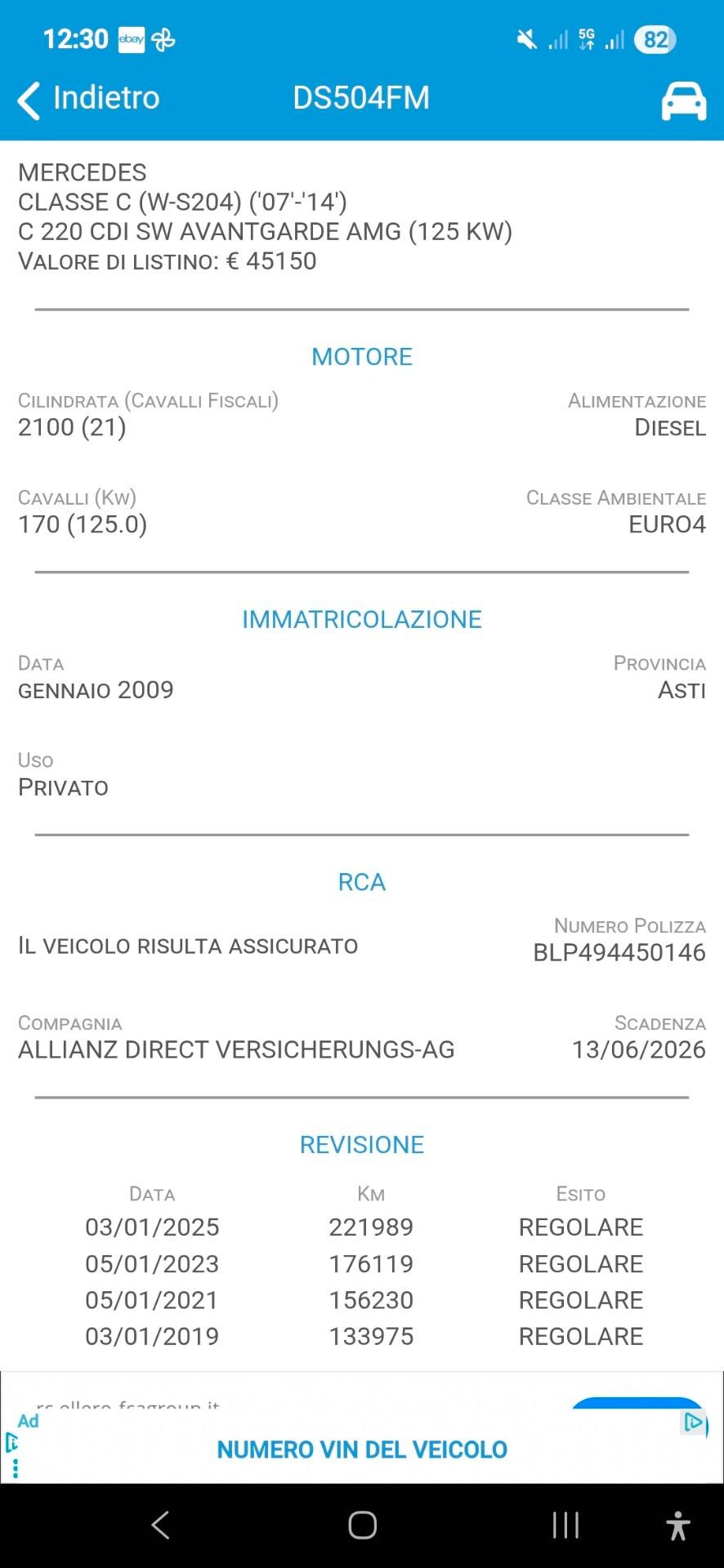The height and width of the screenshot is (1568, 724).
Task: Tap the Recents button in the navigation bar
Action: [x=565, y=1525]
